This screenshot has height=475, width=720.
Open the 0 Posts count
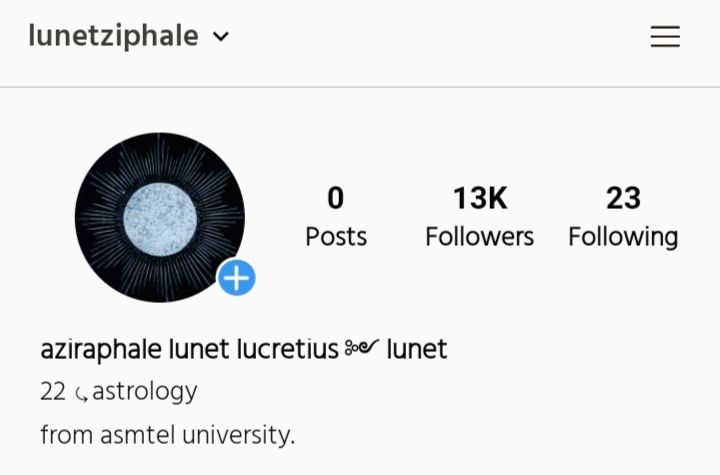pos(335,217)
